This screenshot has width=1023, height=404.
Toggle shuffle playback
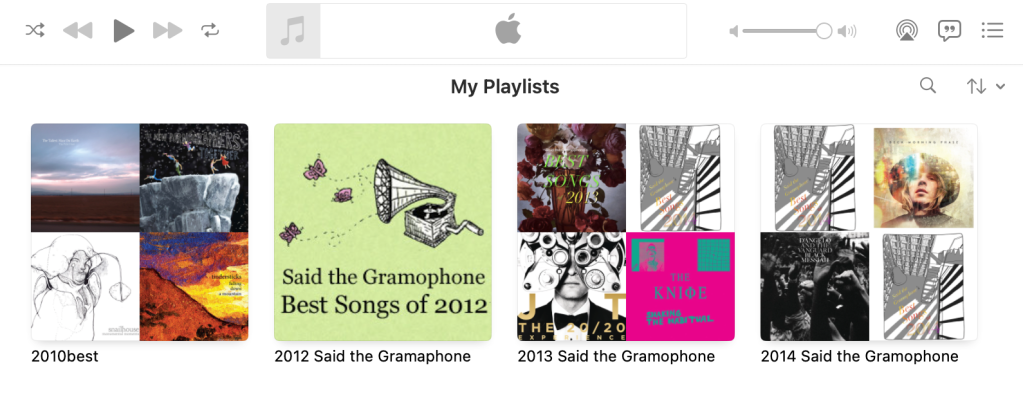click(x=35, y=30)
